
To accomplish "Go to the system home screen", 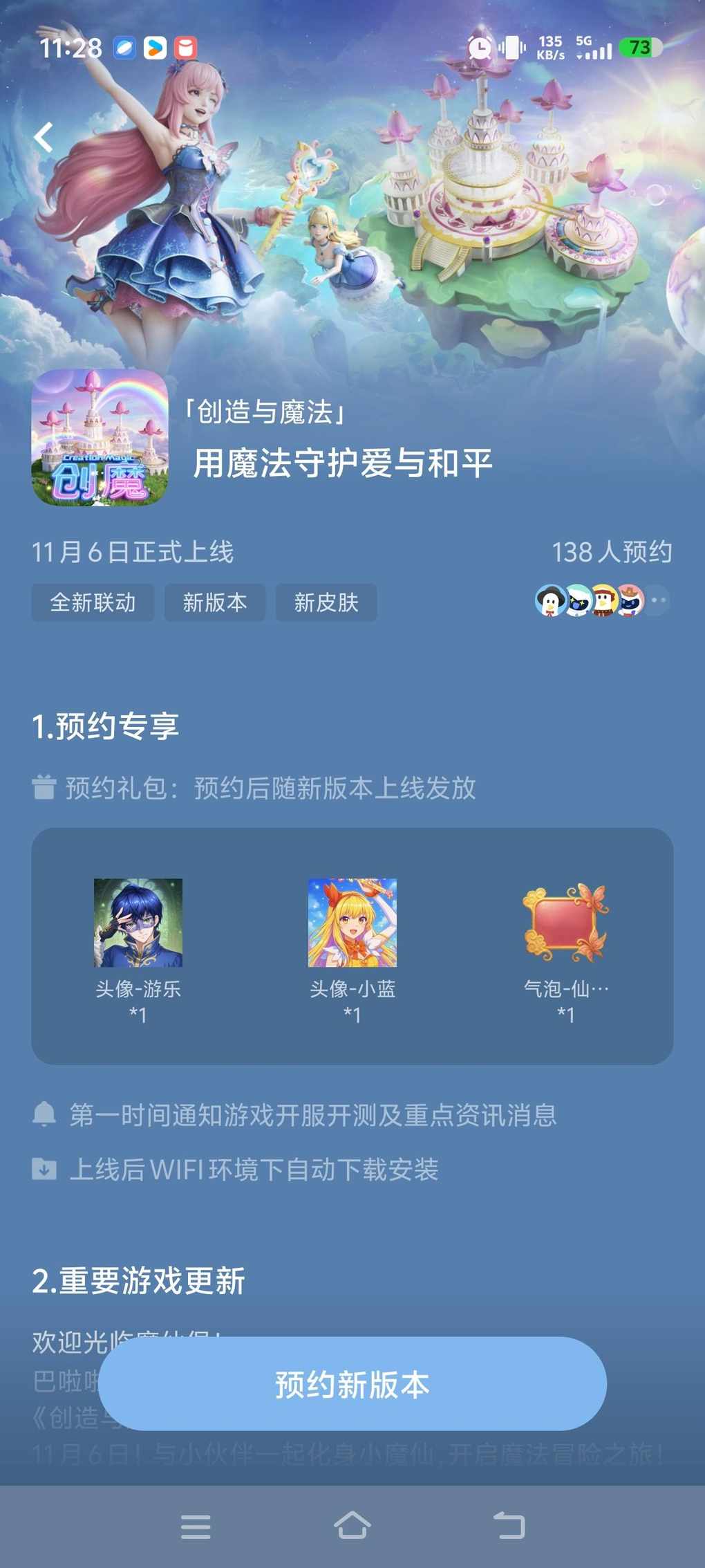I will (x=352, y=1525).
